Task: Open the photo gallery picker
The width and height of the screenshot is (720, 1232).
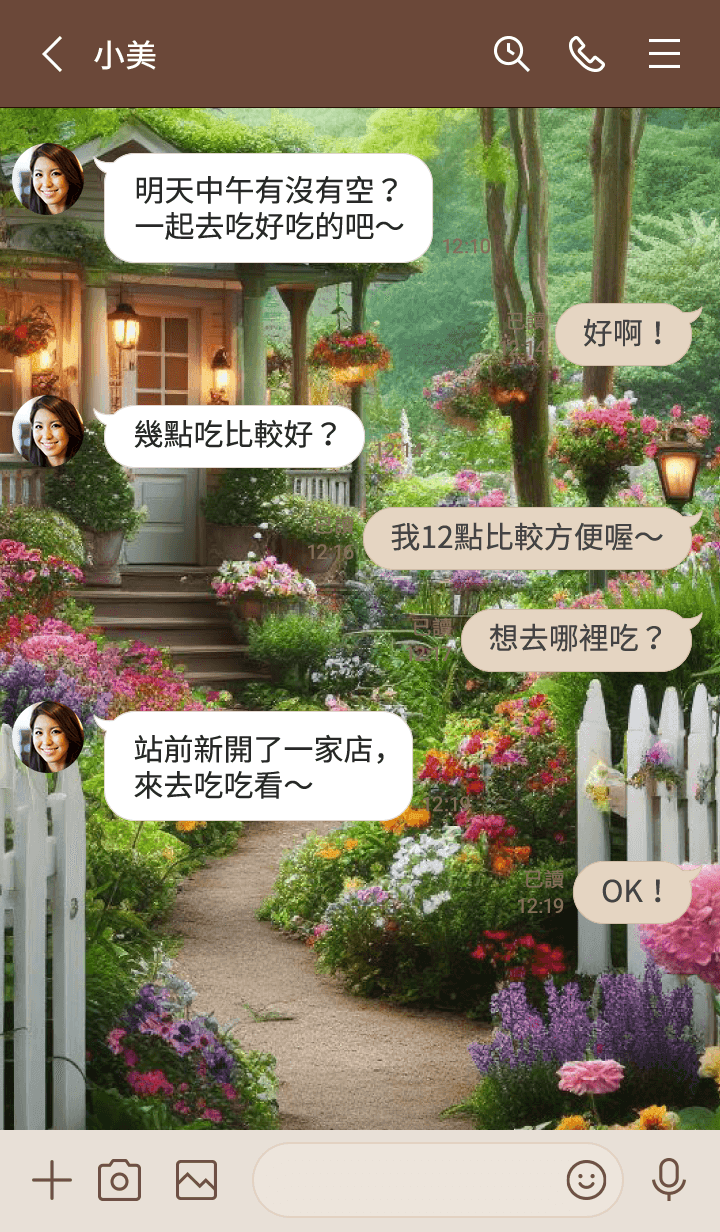Action: (196, 1181)
